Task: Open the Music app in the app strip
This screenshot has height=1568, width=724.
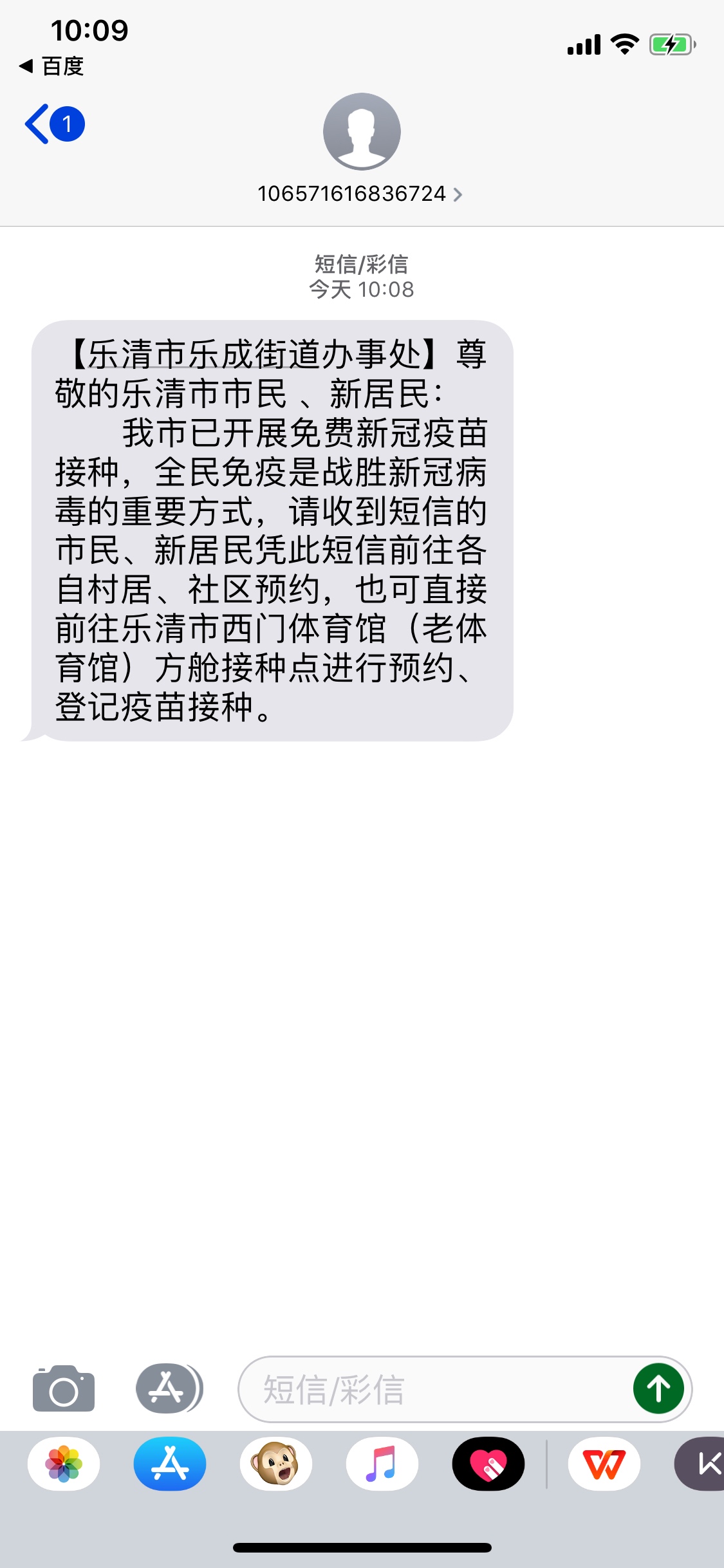Action: point(382,1464)
